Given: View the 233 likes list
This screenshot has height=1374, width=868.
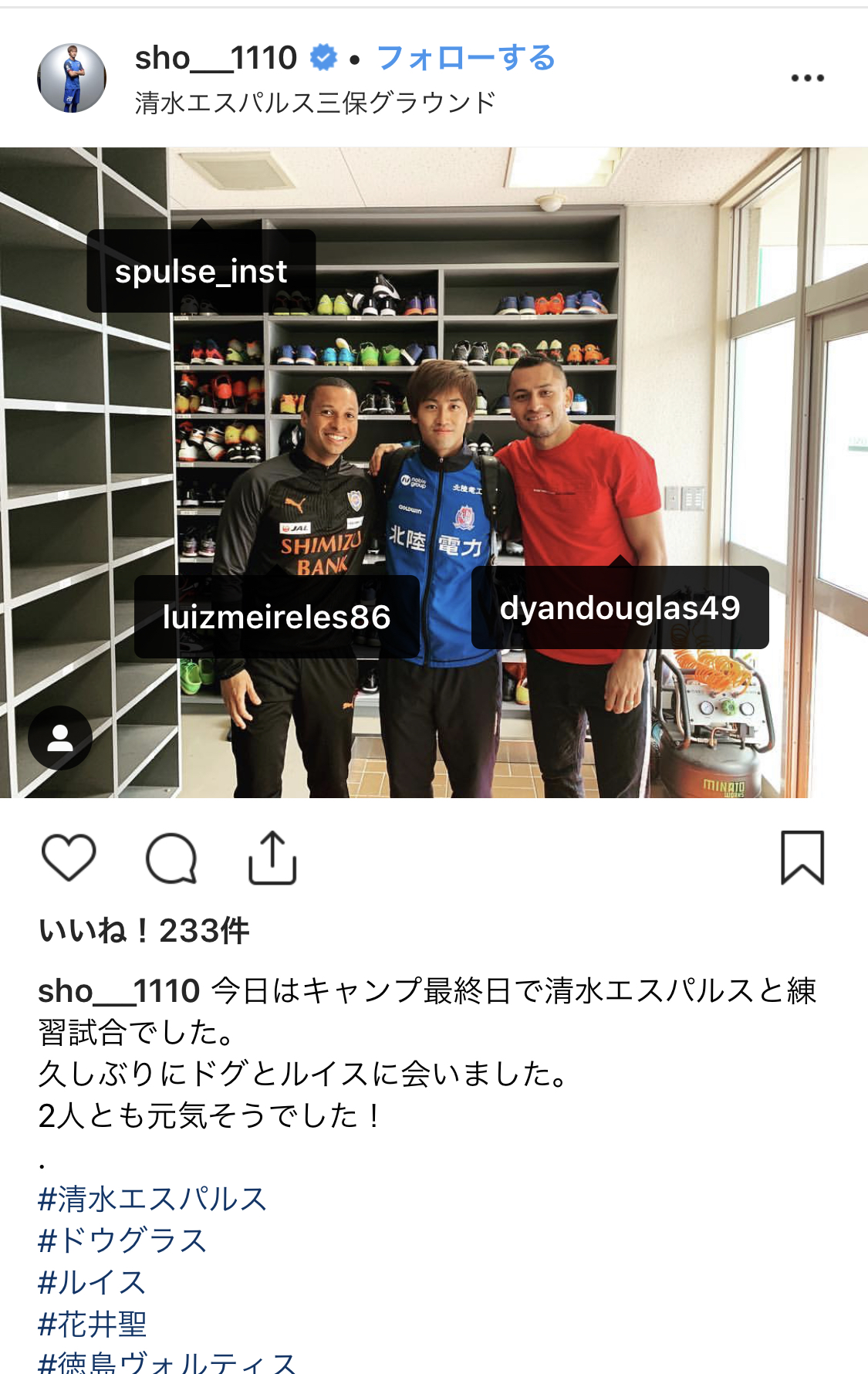Looking at the screenshot, I should [144, 930].
